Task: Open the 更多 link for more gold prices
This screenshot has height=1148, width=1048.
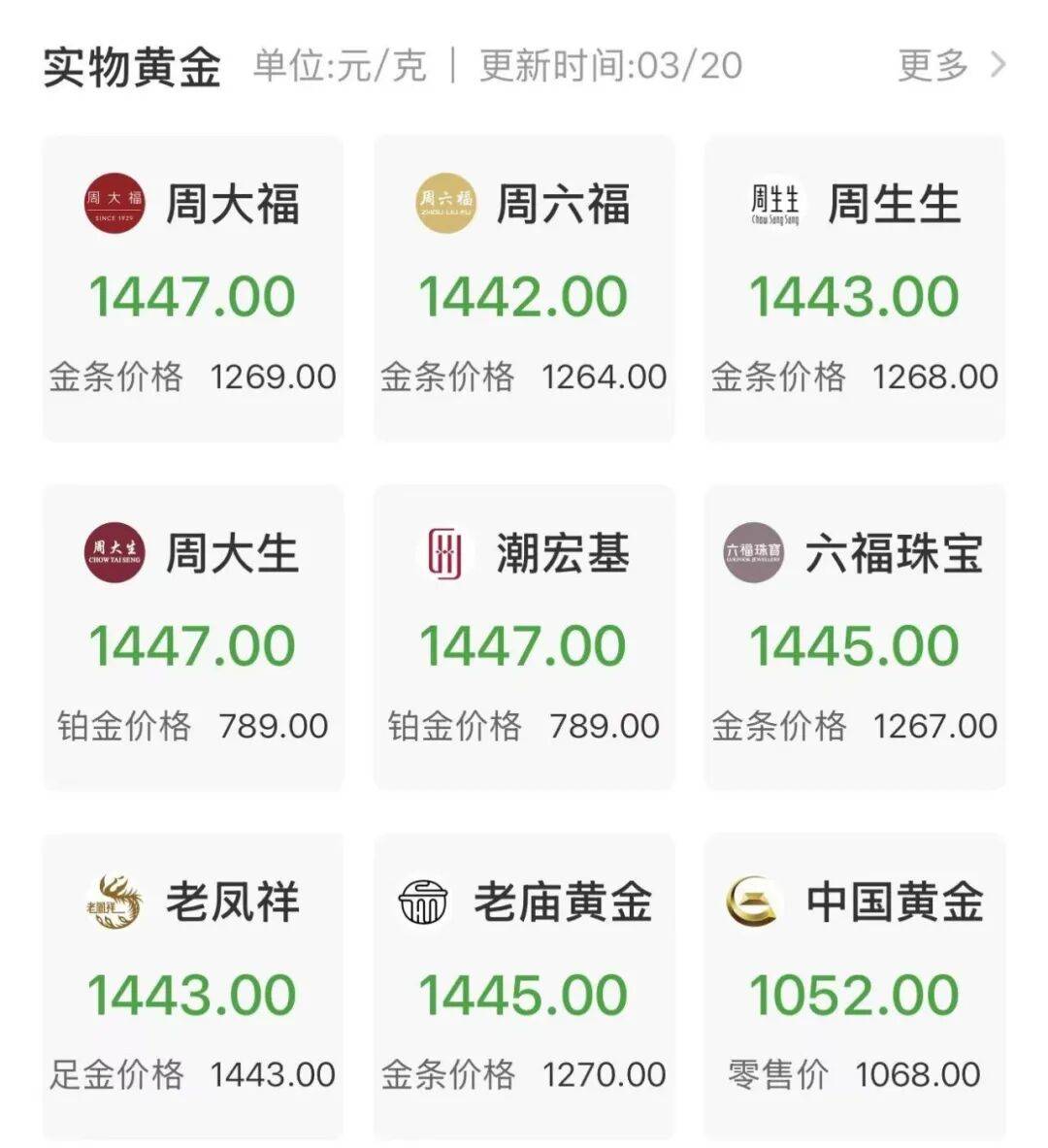Action: [x=951, y=66]
